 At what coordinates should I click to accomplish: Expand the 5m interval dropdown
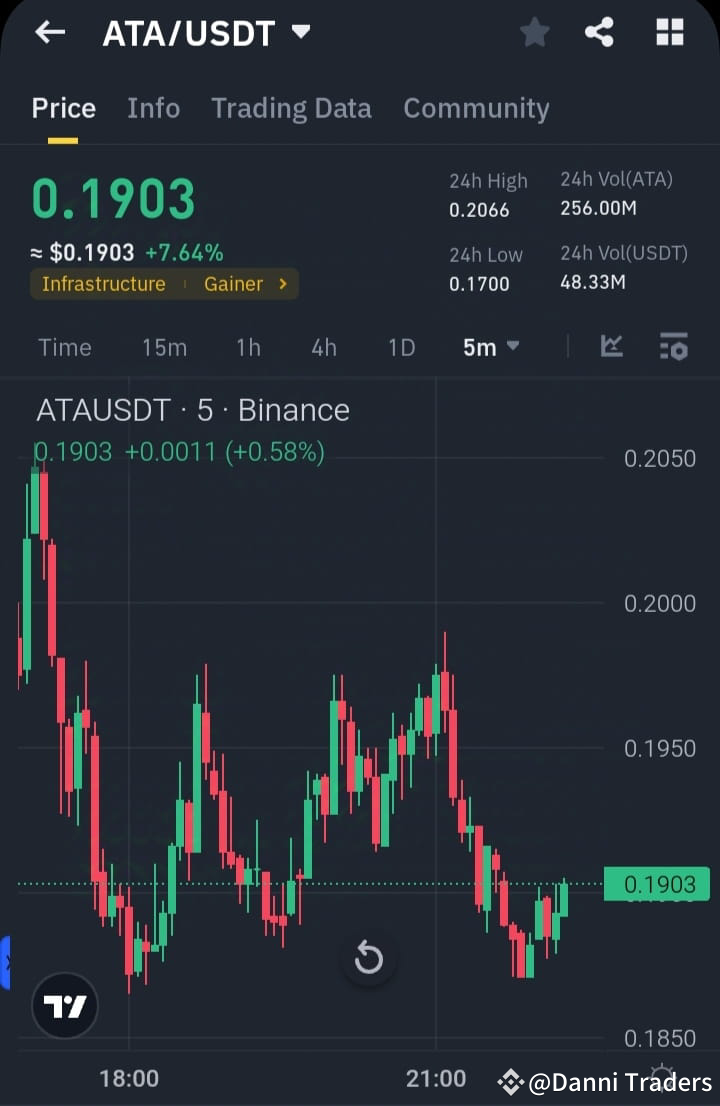coord(491,347)
